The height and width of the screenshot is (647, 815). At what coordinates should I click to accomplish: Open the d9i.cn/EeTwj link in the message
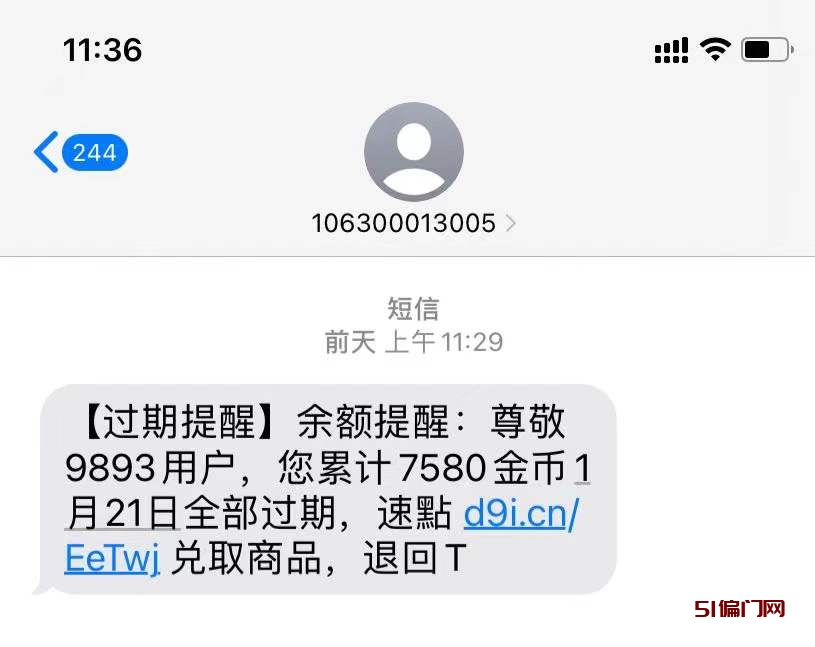521,517
